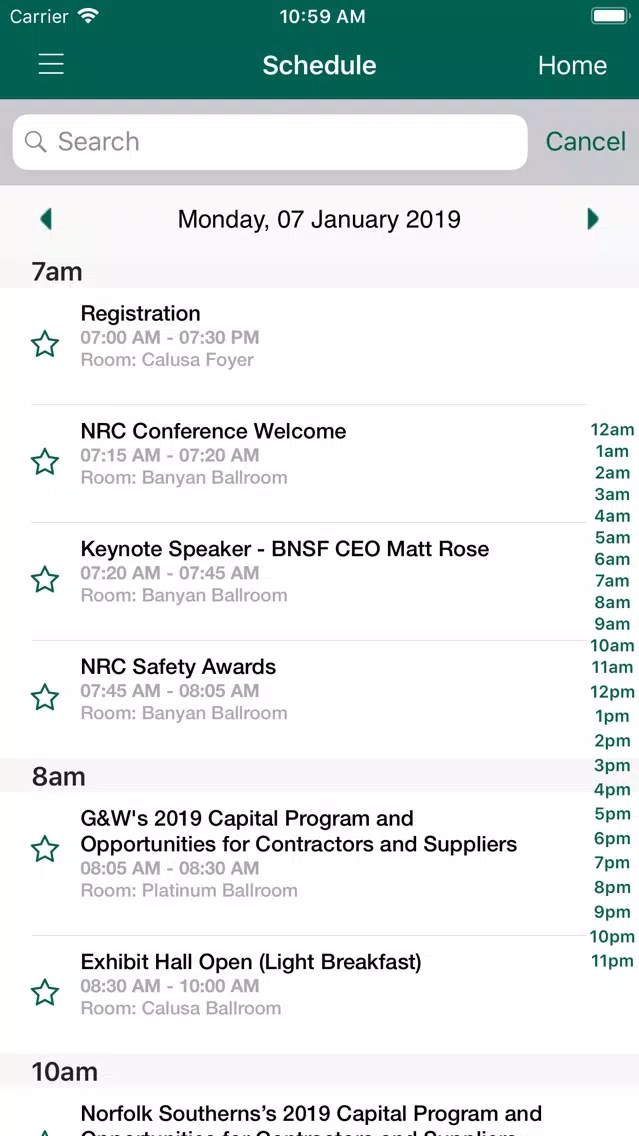Favorite the NRC Safety Awards star
This screenshot has height=1136, width=639.
click(x=45, y=697)
